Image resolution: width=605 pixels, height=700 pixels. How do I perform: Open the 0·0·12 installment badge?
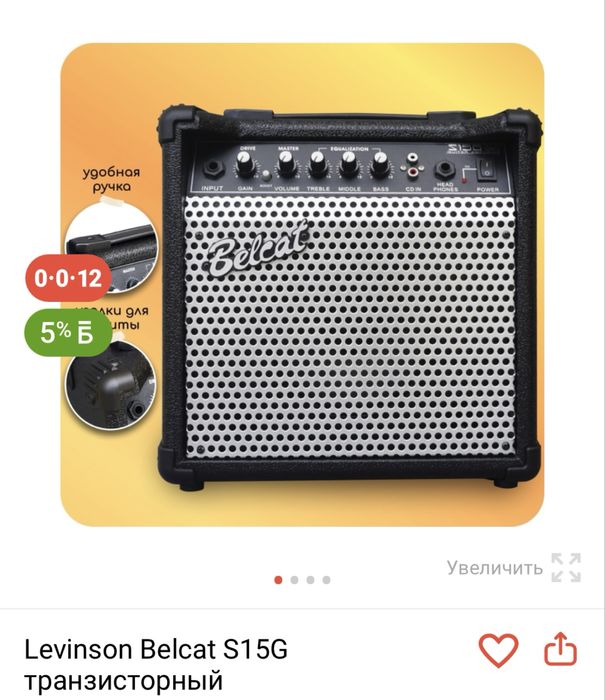[69, 279]
